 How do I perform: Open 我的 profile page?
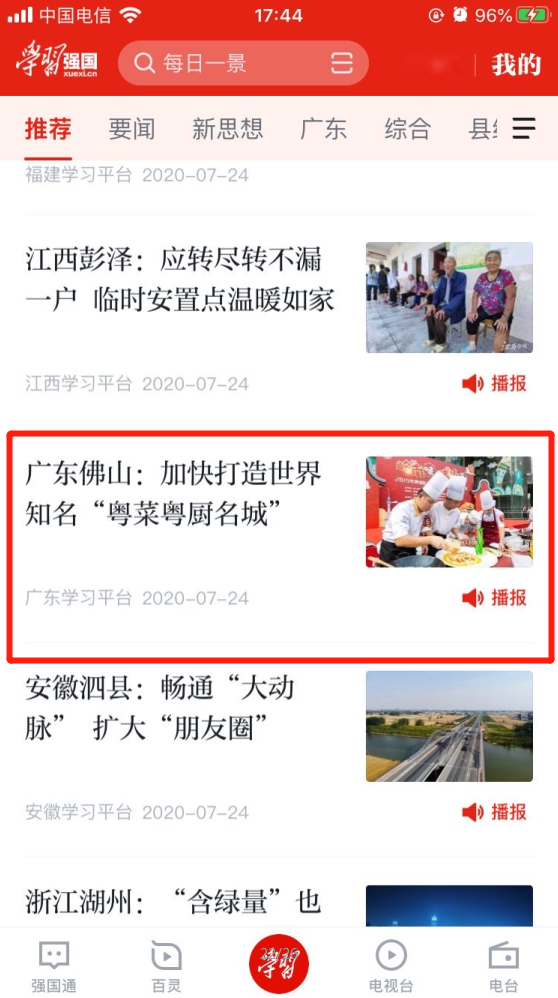[x=516, y=65]
